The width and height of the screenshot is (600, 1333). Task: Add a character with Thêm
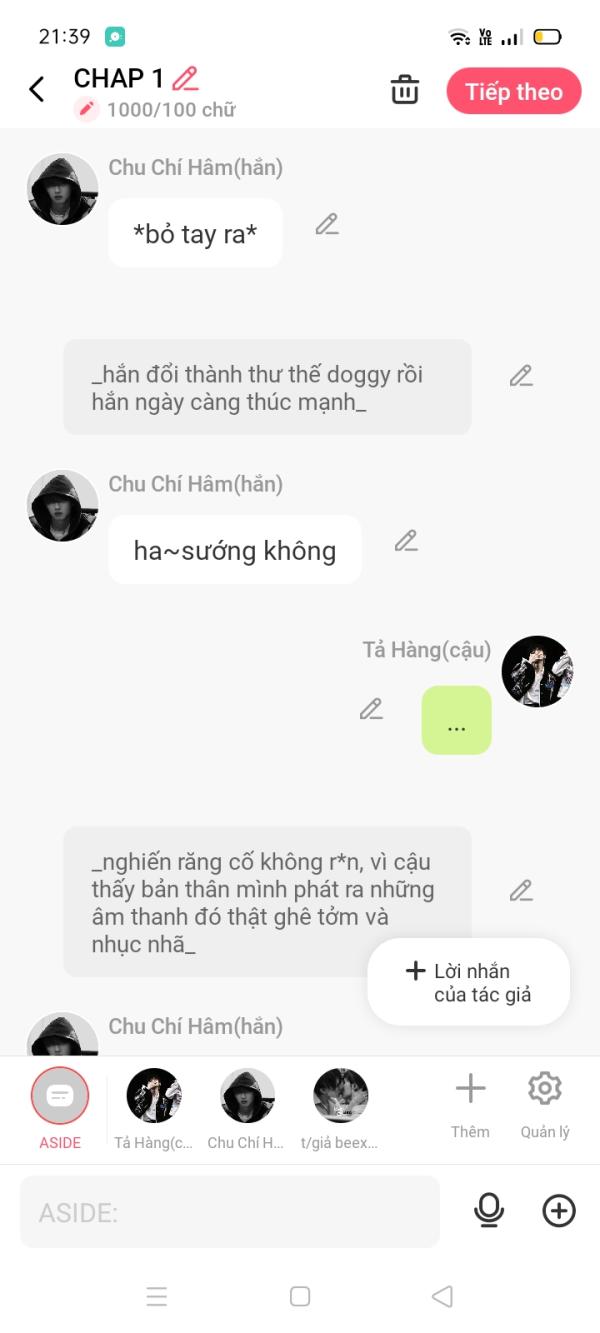470,1105
